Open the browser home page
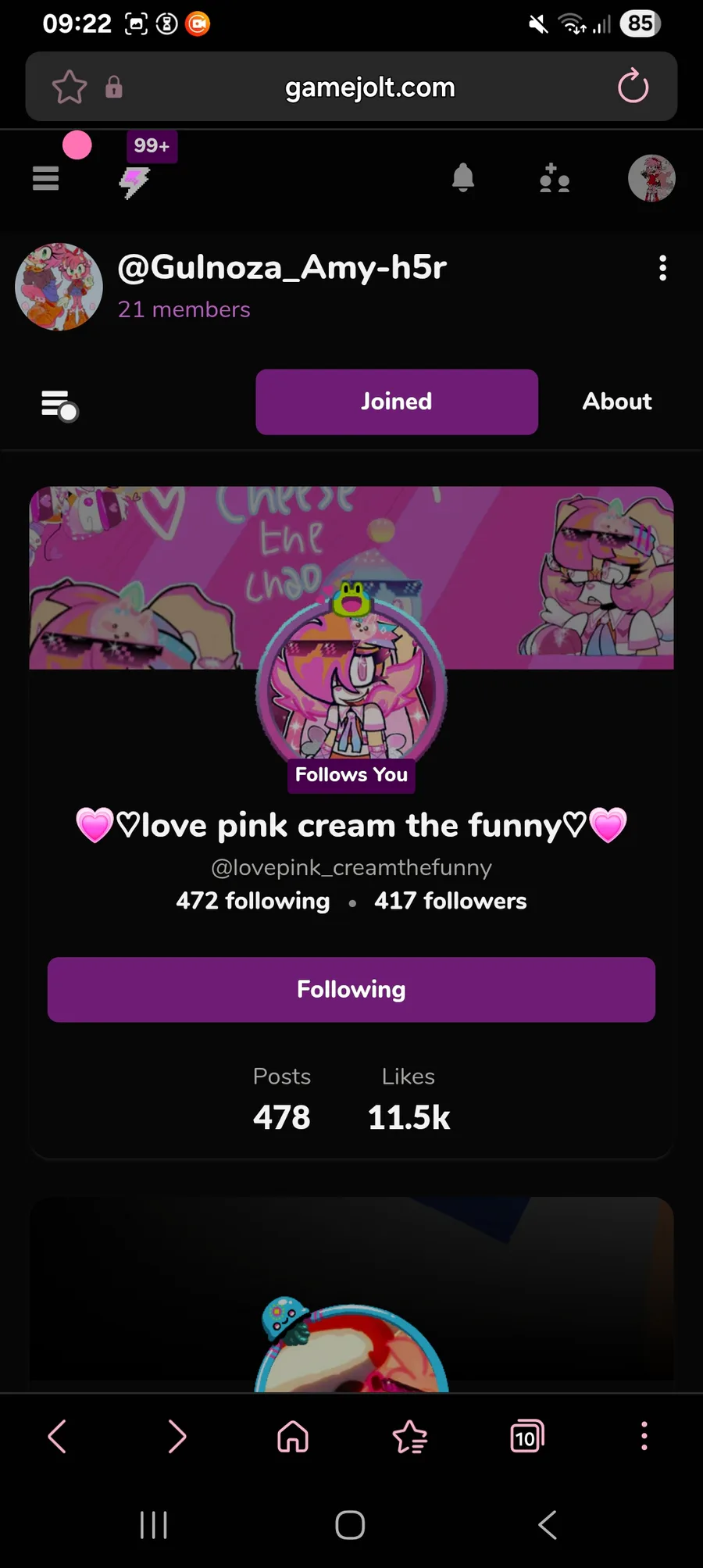703x1568 pixels. point(293,1436)
